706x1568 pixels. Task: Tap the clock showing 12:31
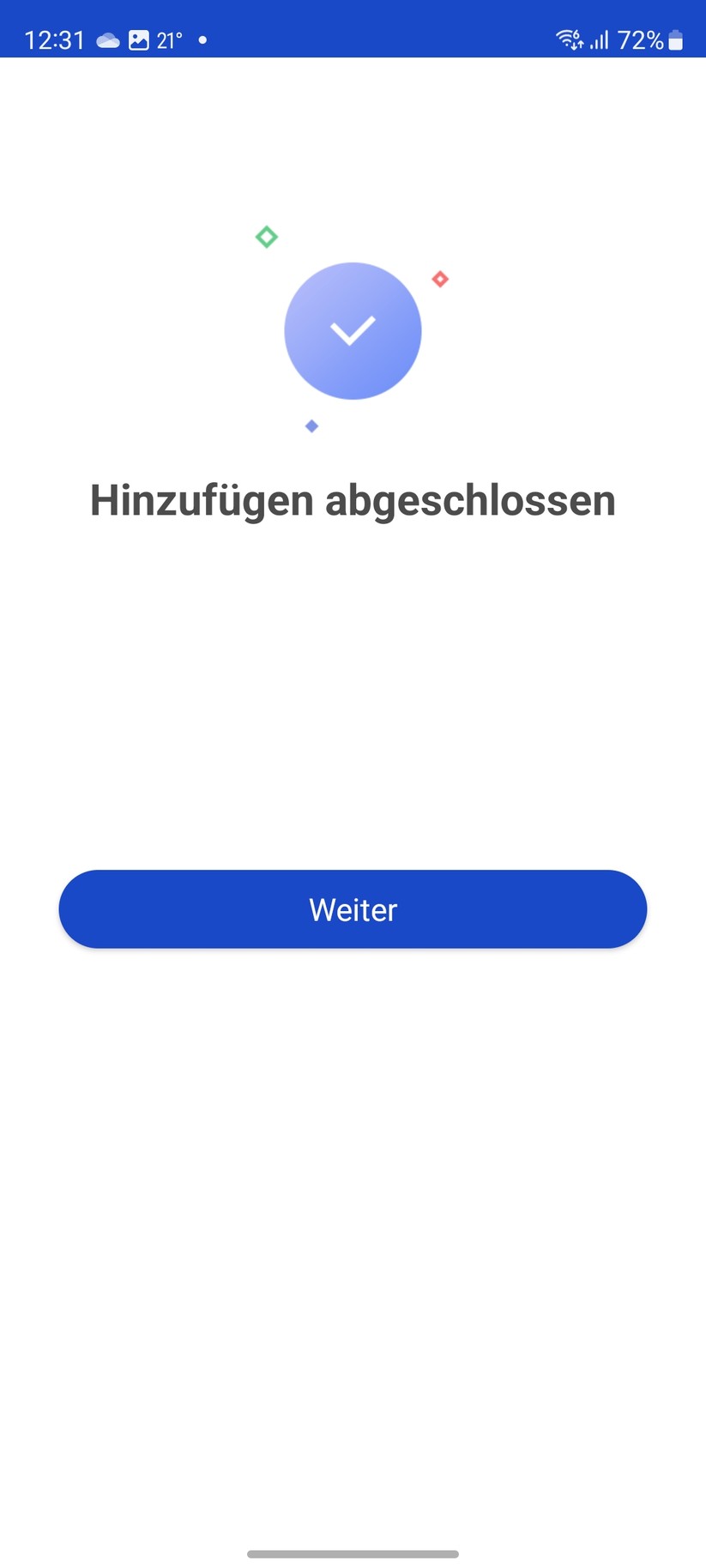(x=55, y=39)
